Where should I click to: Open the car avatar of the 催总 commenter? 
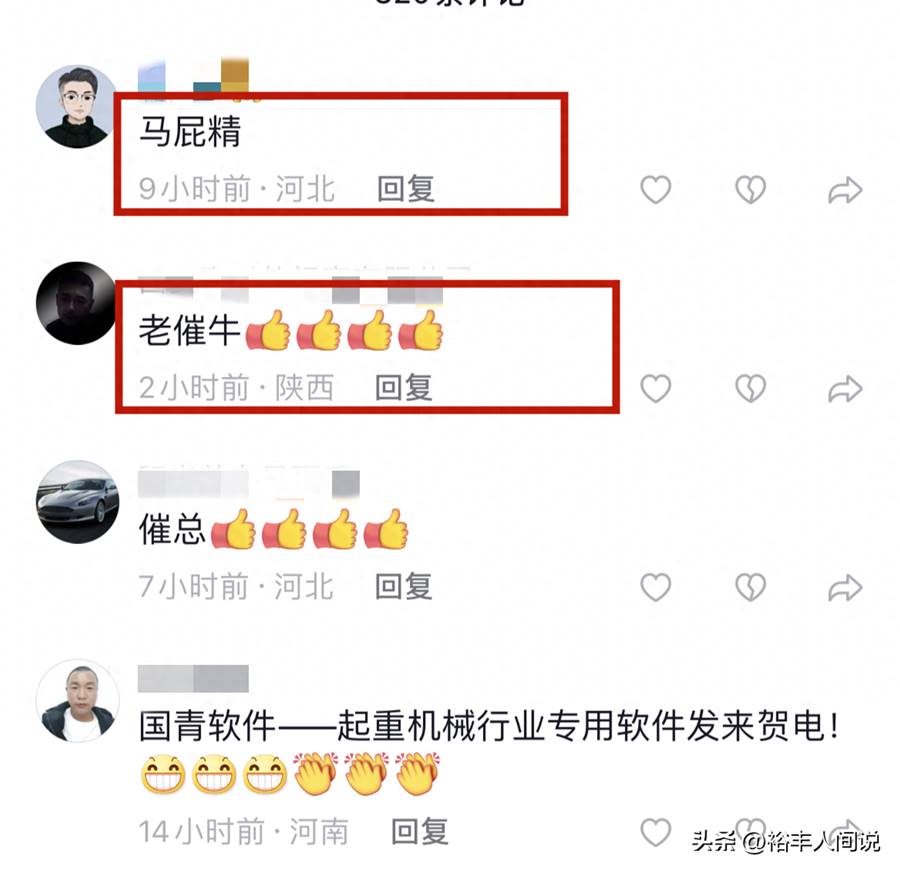[77, 502]
